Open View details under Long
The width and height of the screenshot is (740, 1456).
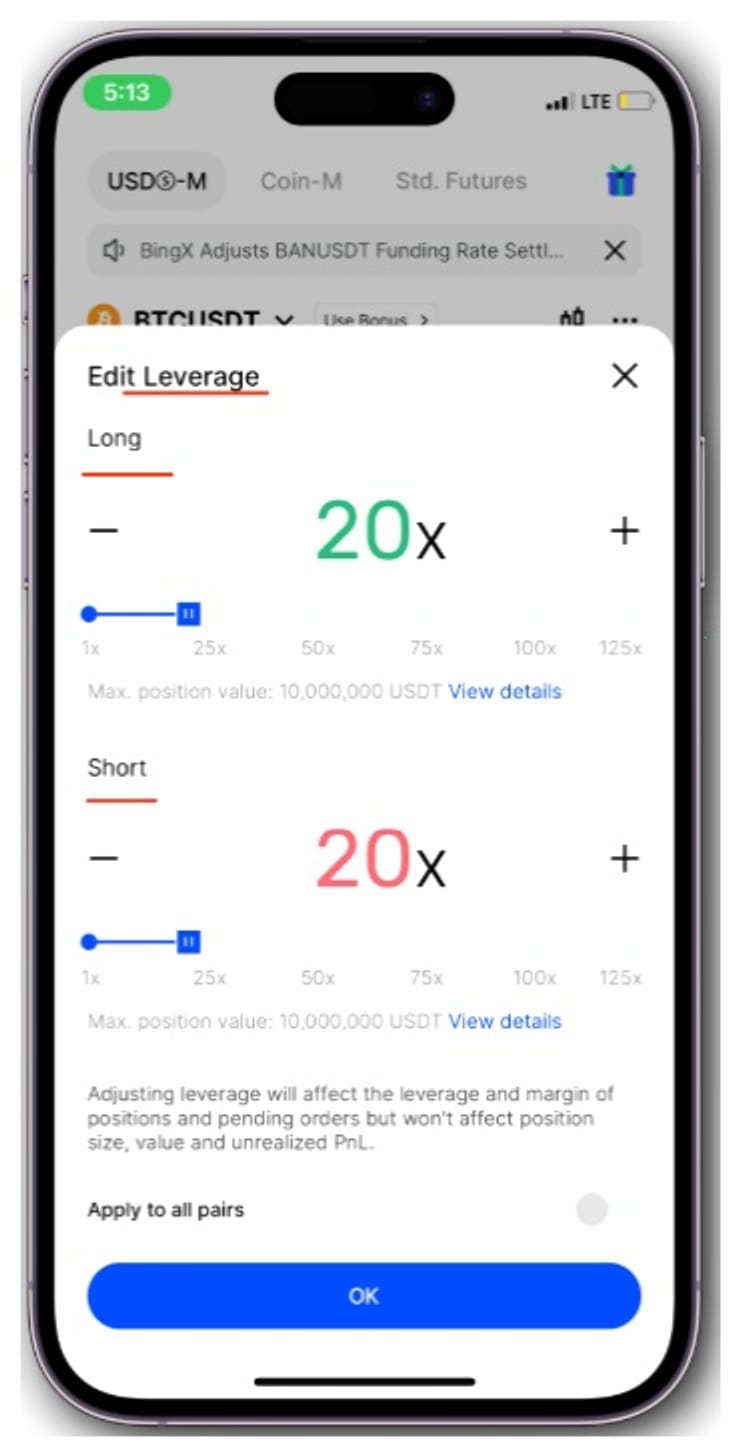tap(504, 692)
